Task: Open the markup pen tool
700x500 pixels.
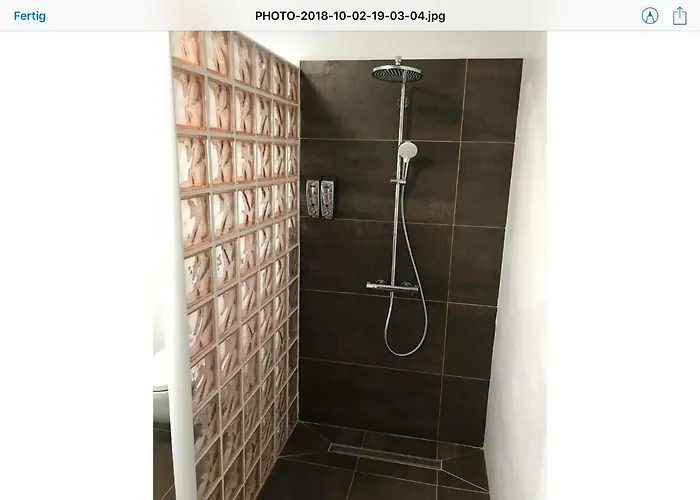Action: pyautogui.click(x=650, y=16)
